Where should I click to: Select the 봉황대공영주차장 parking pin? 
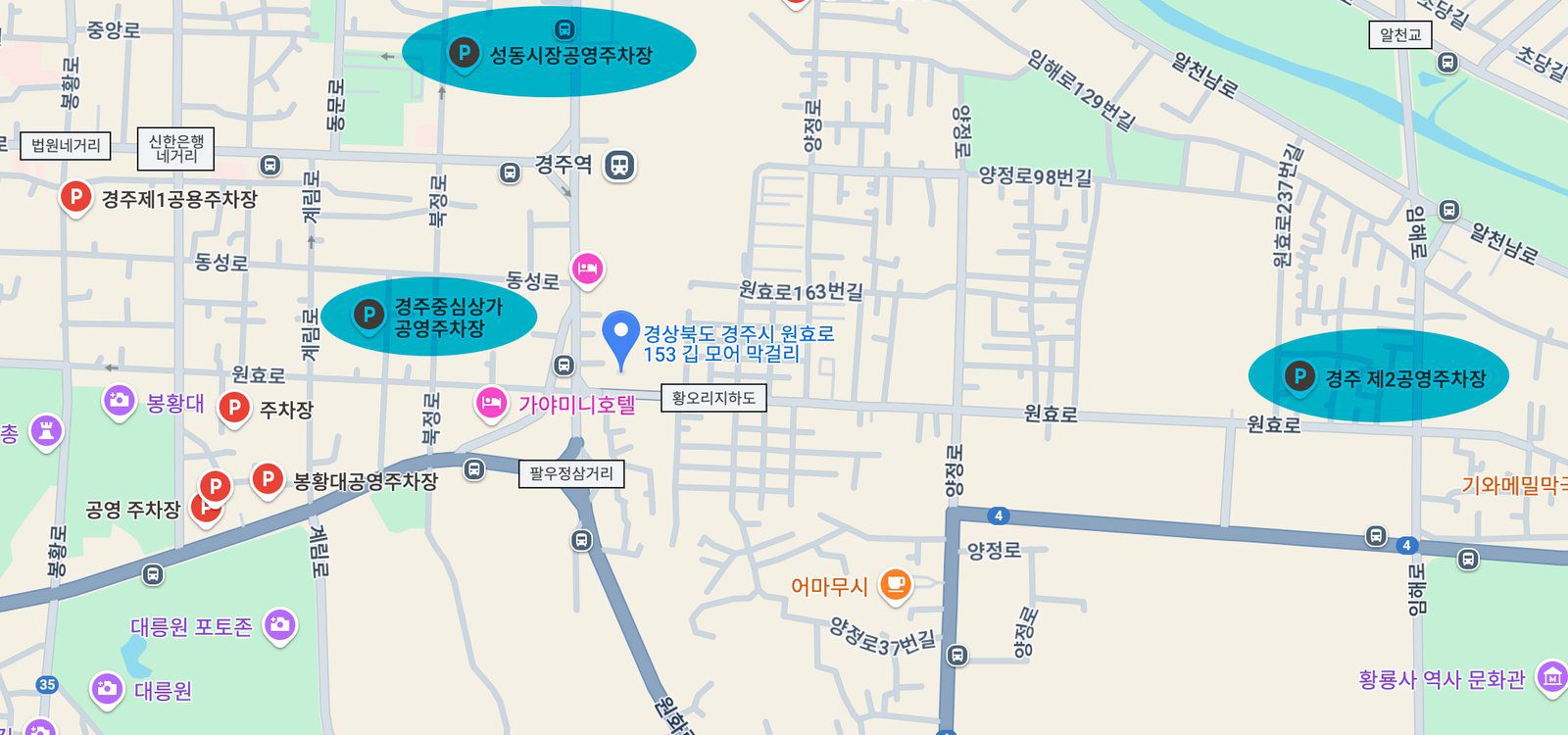[x=267, y=479]
